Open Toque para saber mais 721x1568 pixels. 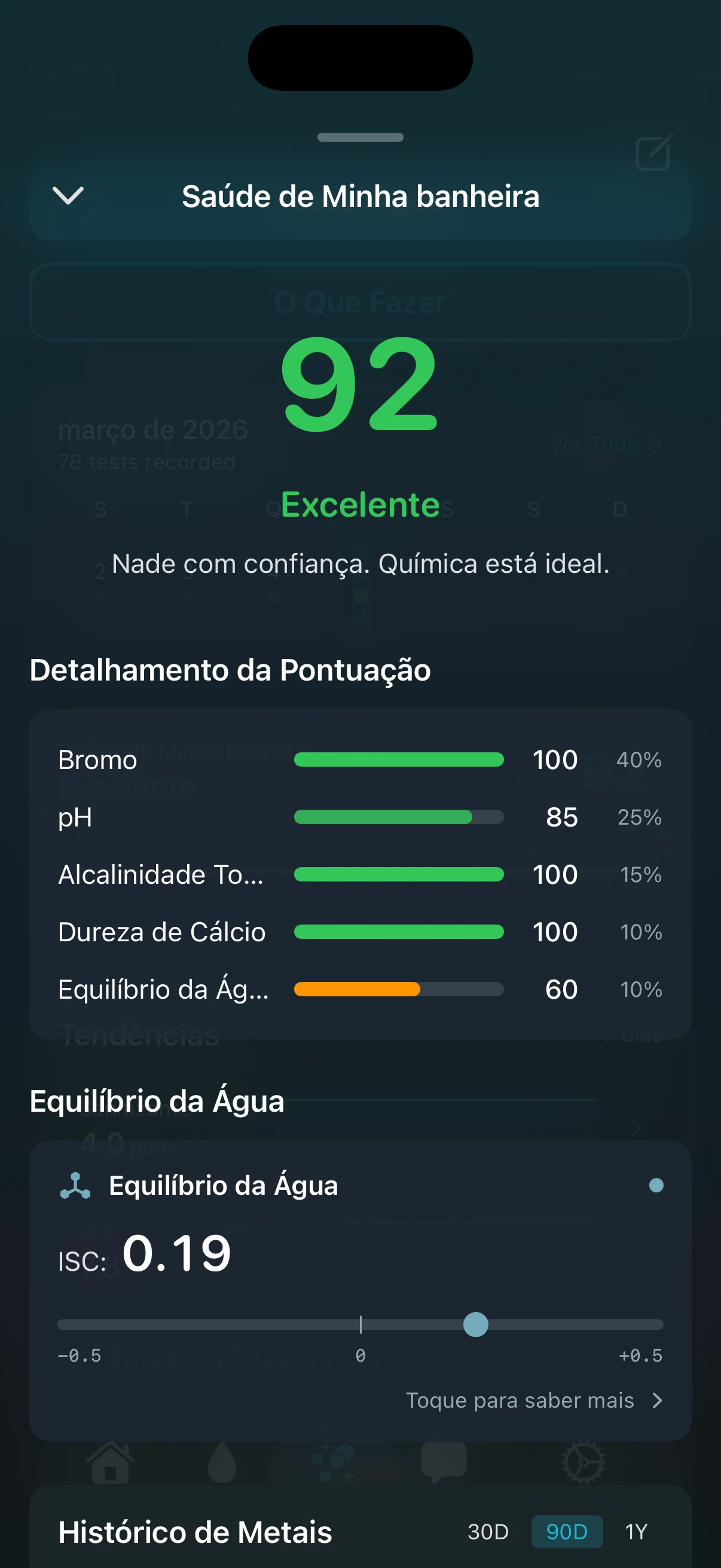click(x=521, y=1401)
